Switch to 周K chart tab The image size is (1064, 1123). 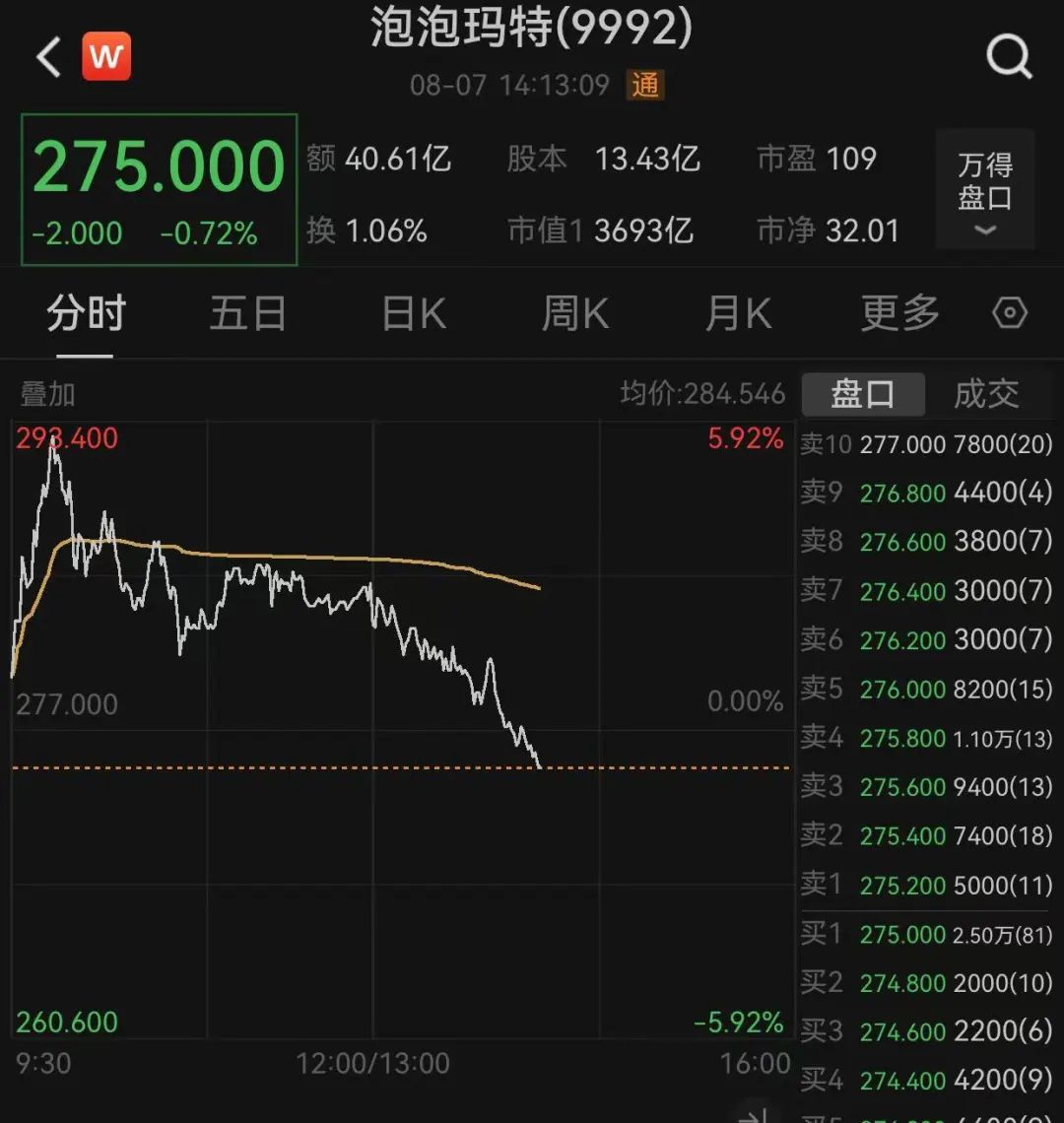pos(575,314)
